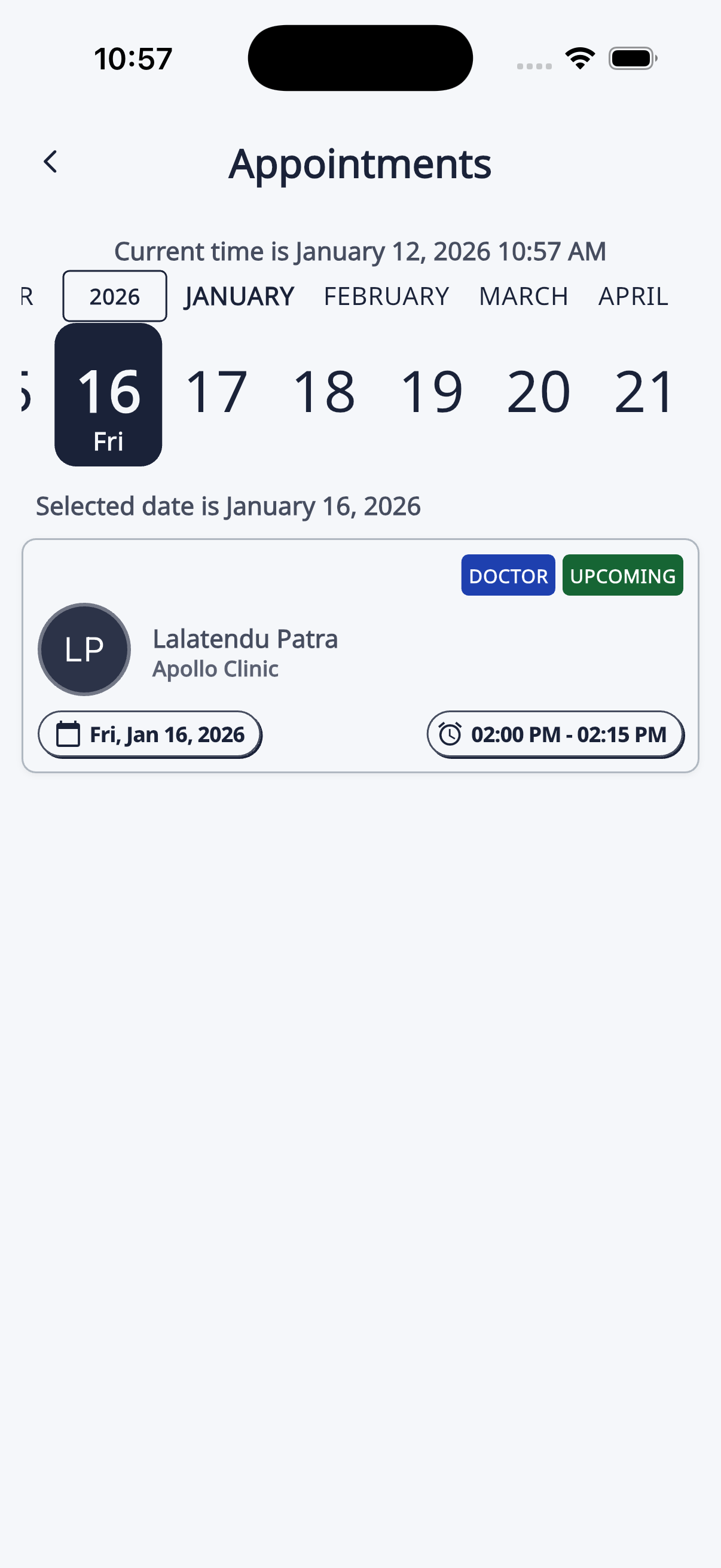Go back from Appointments screen
This screenshot has height=1568, width=721.
click(50, 162)
